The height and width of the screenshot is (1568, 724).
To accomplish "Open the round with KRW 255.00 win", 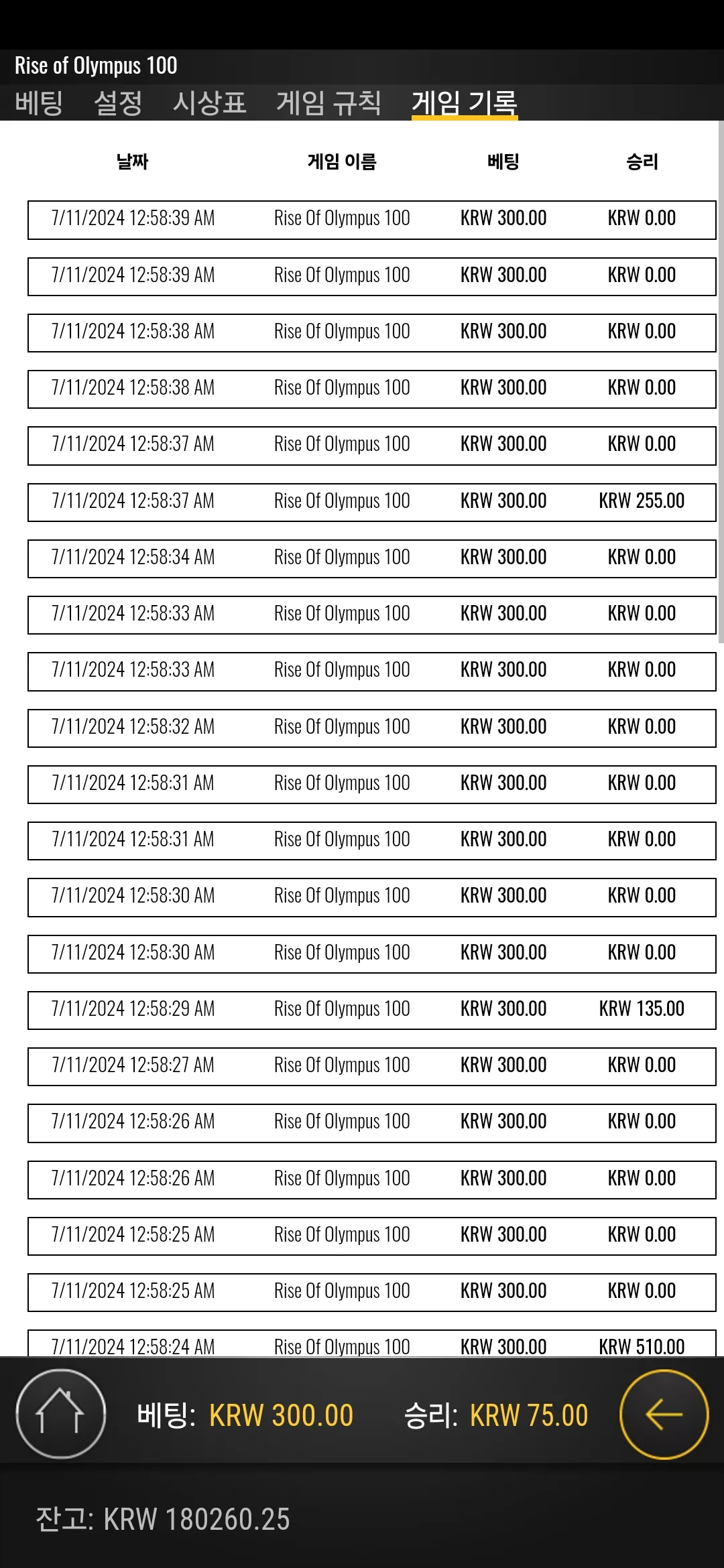I will pyautogui.click(x=372, y=502).
